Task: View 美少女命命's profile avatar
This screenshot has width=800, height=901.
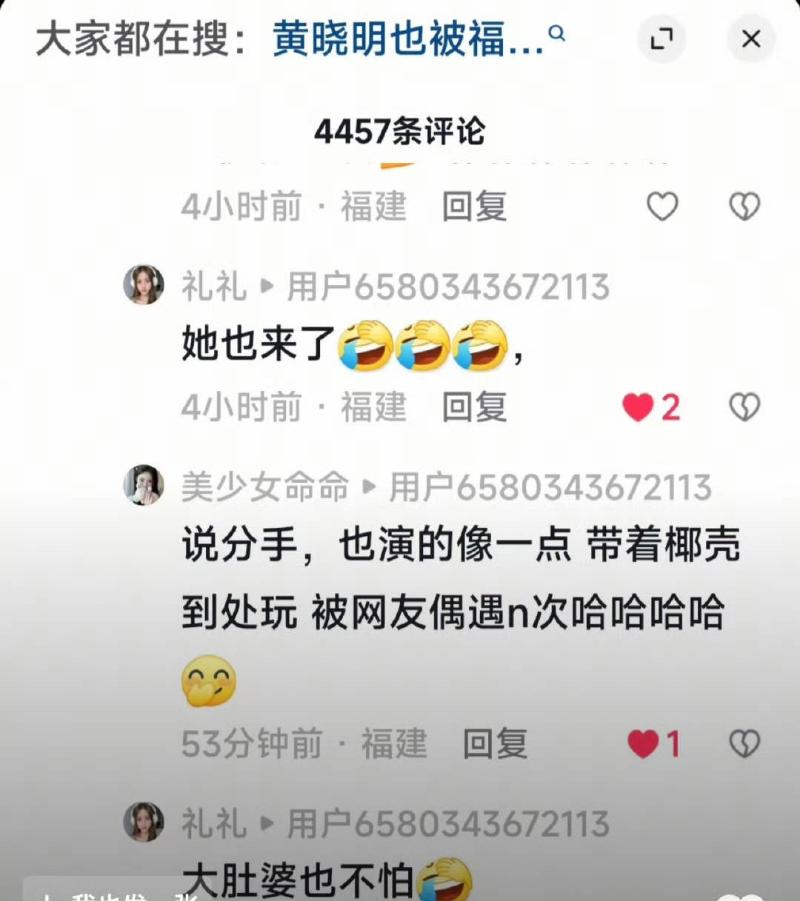Action: (143, 485)
